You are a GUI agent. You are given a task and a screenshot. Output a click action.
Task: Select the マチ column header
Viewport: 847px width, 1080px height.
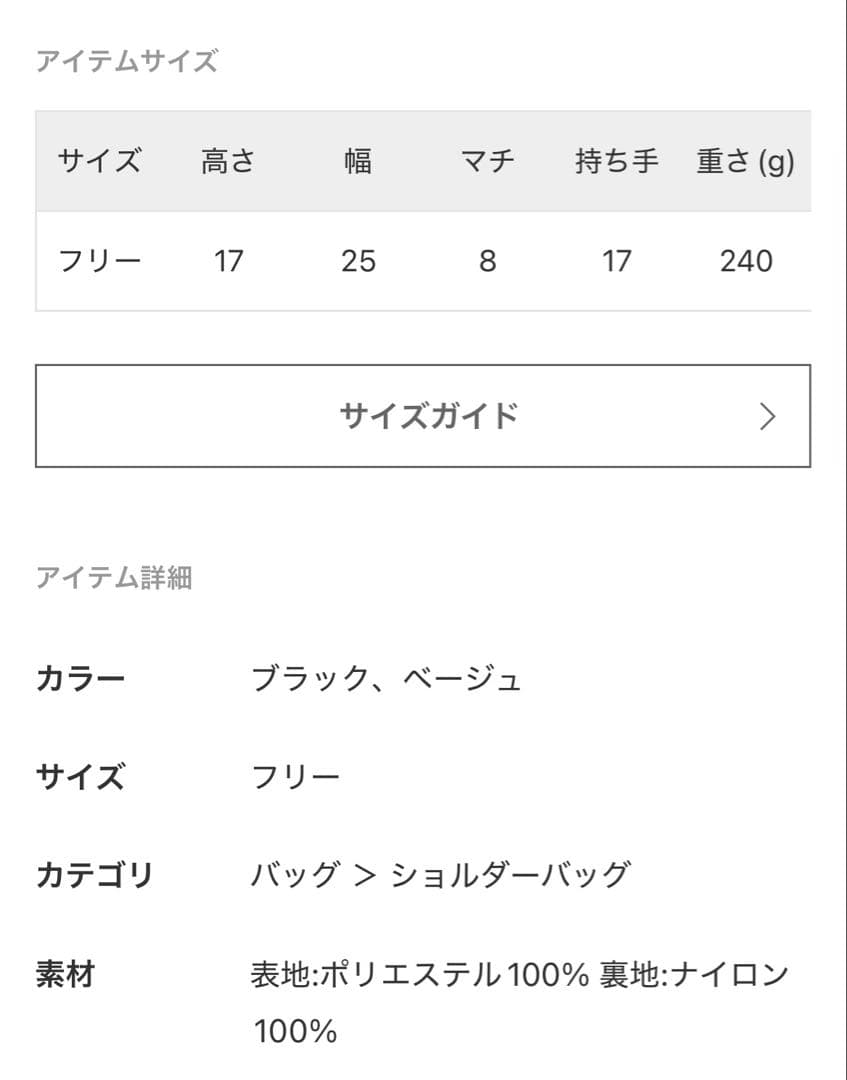coord(489,159)
